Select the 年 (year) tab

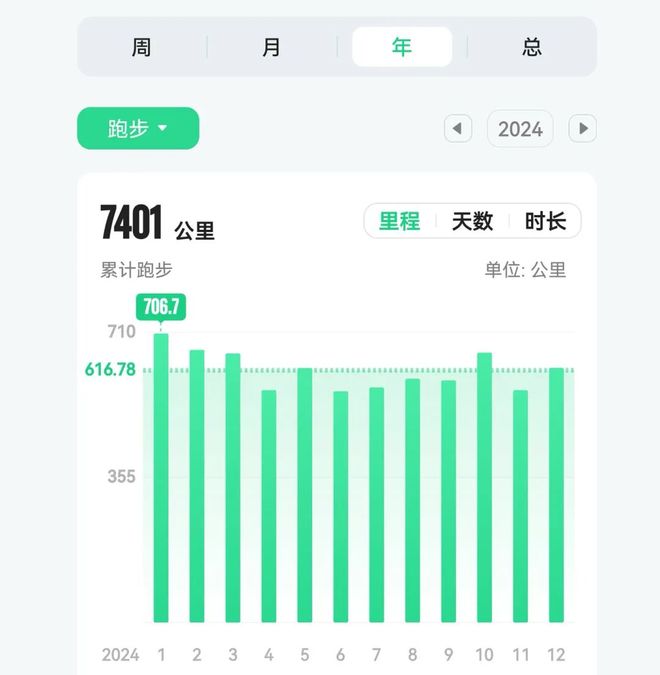click(401, 47)
